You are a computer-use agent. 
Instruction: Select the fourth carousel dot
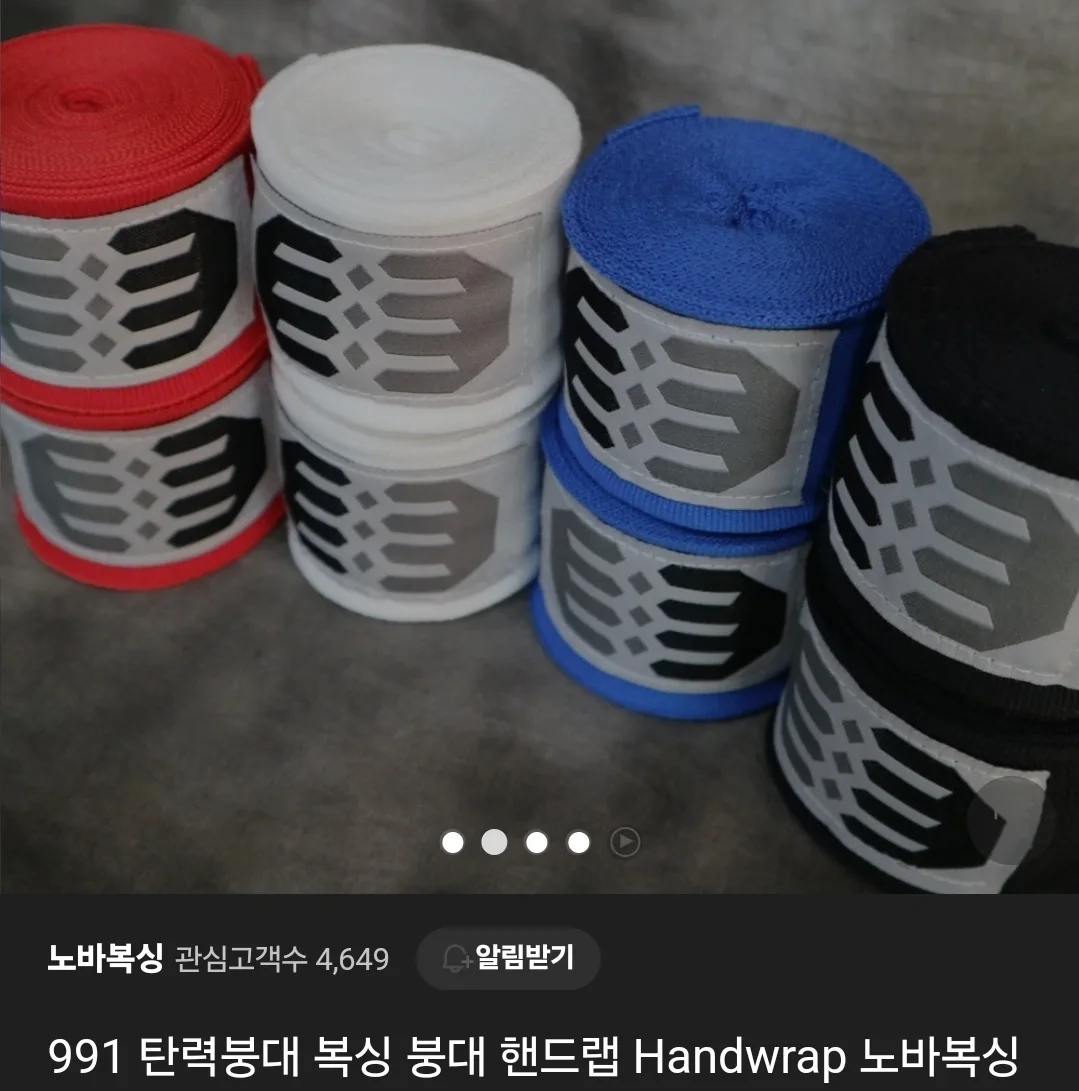(x=577, y=840)
